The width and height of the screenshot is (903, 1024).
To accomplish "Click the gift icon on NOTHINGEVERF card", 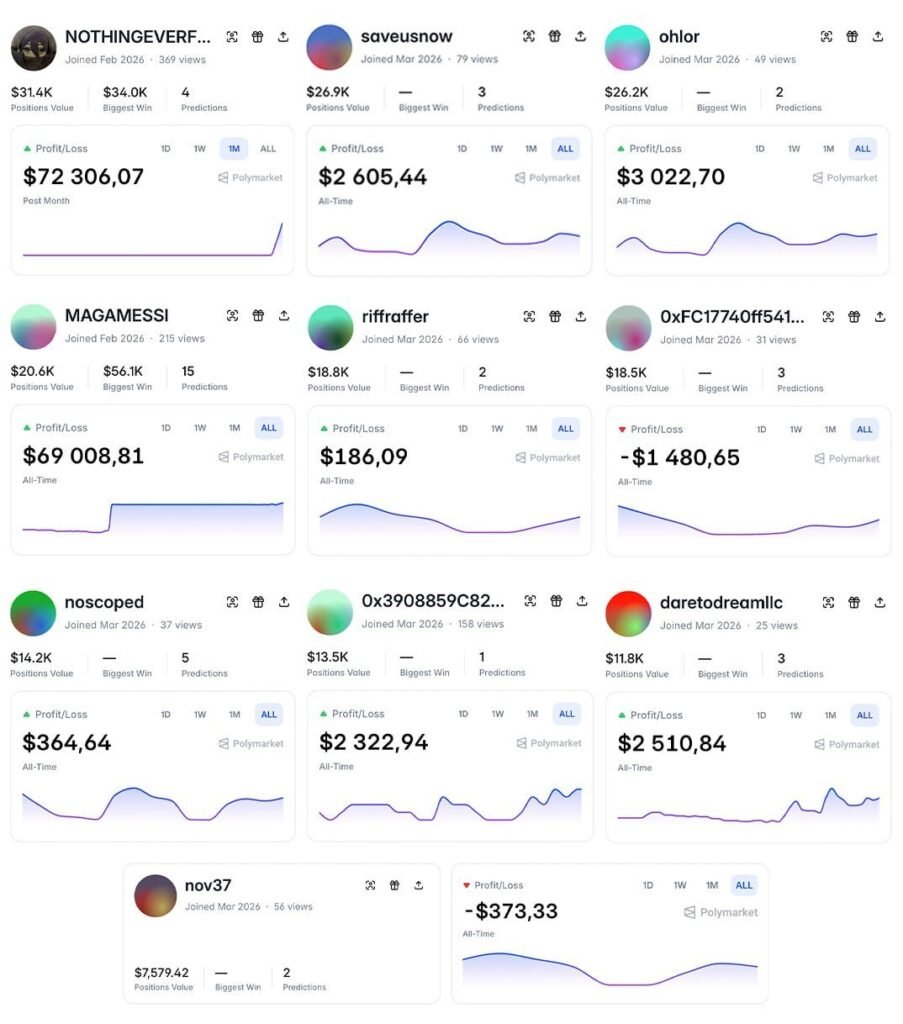I will [x=258, y=36].
